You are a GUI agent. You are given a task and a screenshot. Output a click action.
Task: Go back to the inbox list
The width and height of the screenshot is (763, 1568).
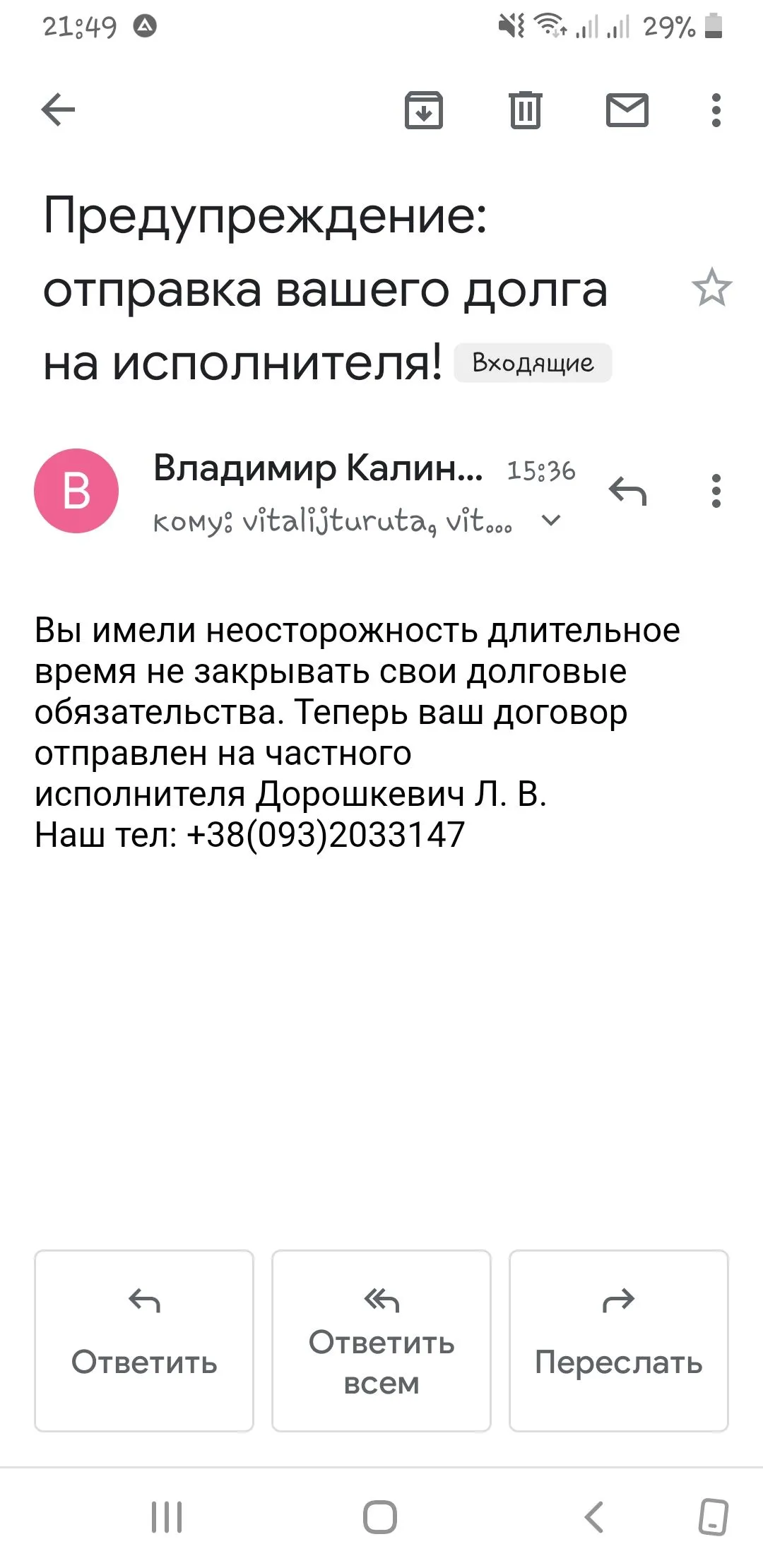pyautogui.click(x=58, y=110)
